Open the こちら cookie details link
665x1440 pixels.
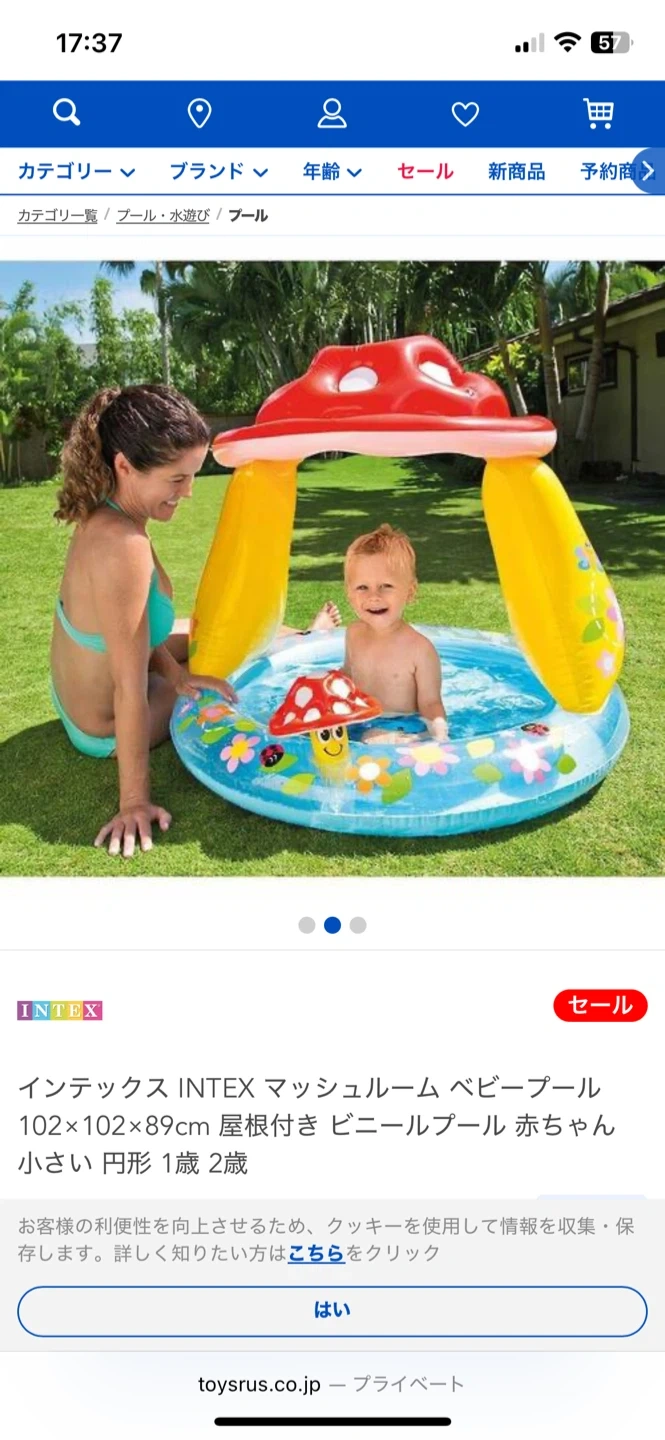pyautogui.click(x=316, y=1253)
